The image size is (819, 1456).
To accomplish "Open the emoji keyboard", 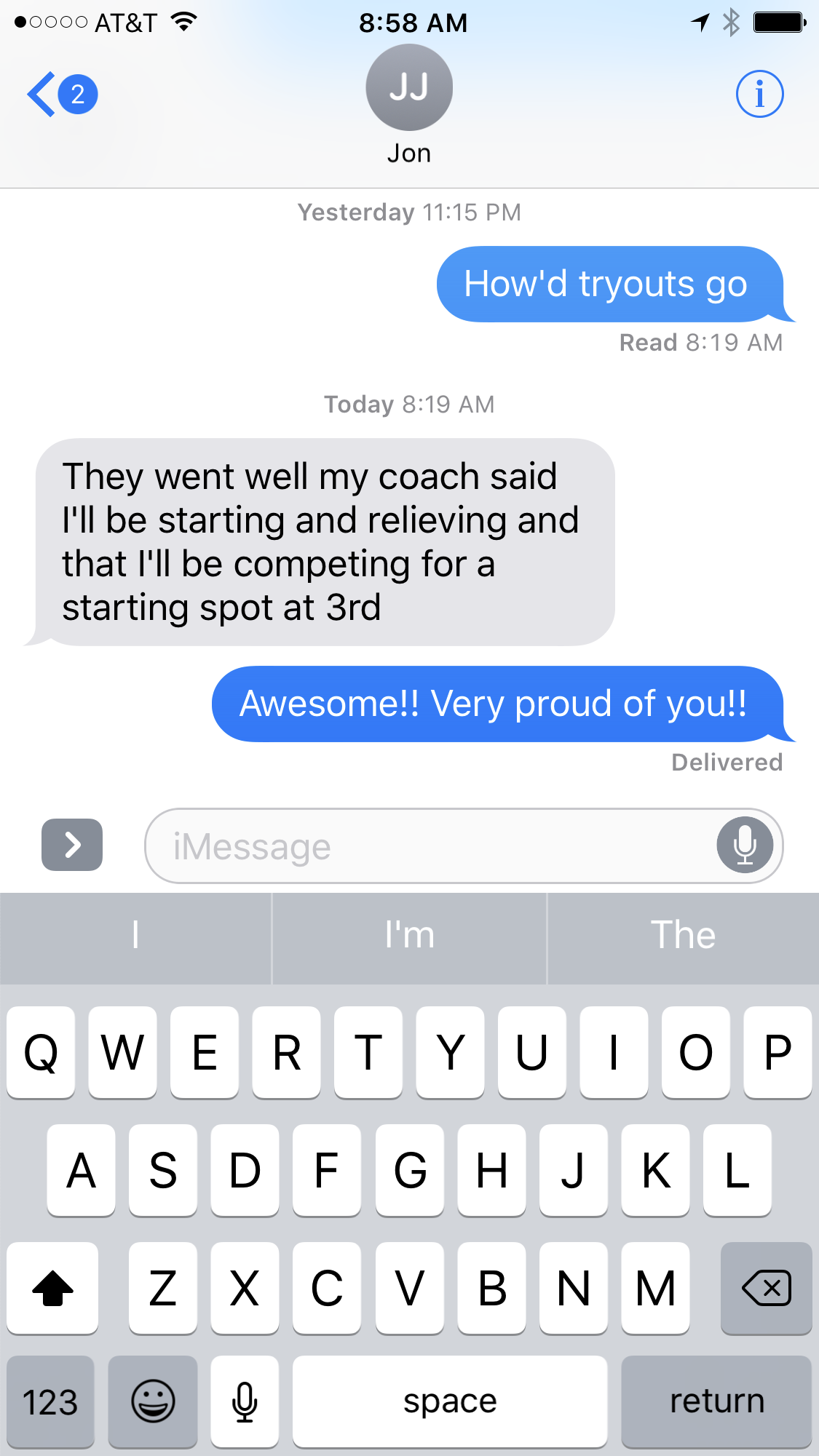I will (153, 1401).
